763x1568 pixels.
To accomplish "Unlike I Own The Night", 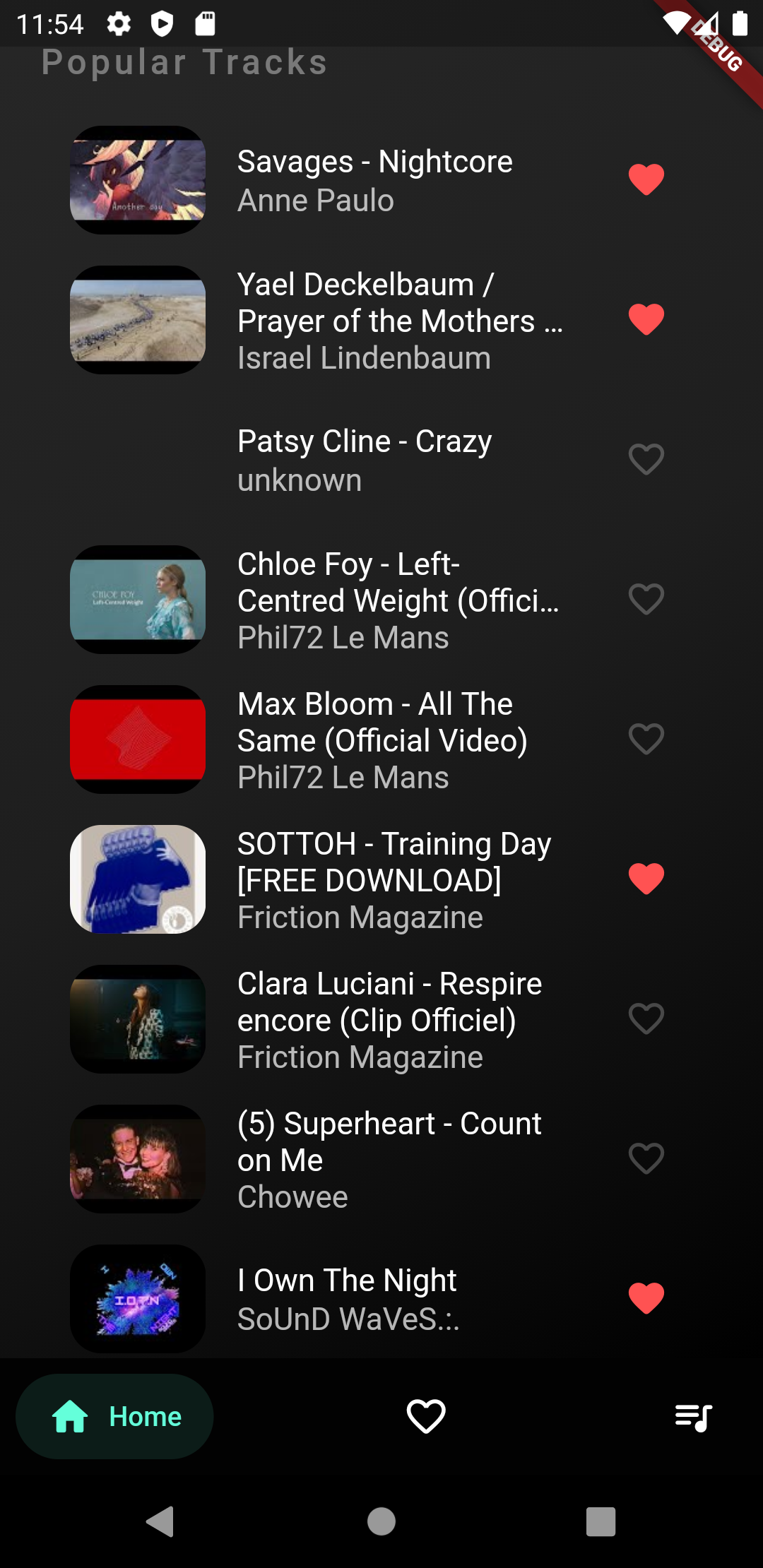I will 646,1298.
